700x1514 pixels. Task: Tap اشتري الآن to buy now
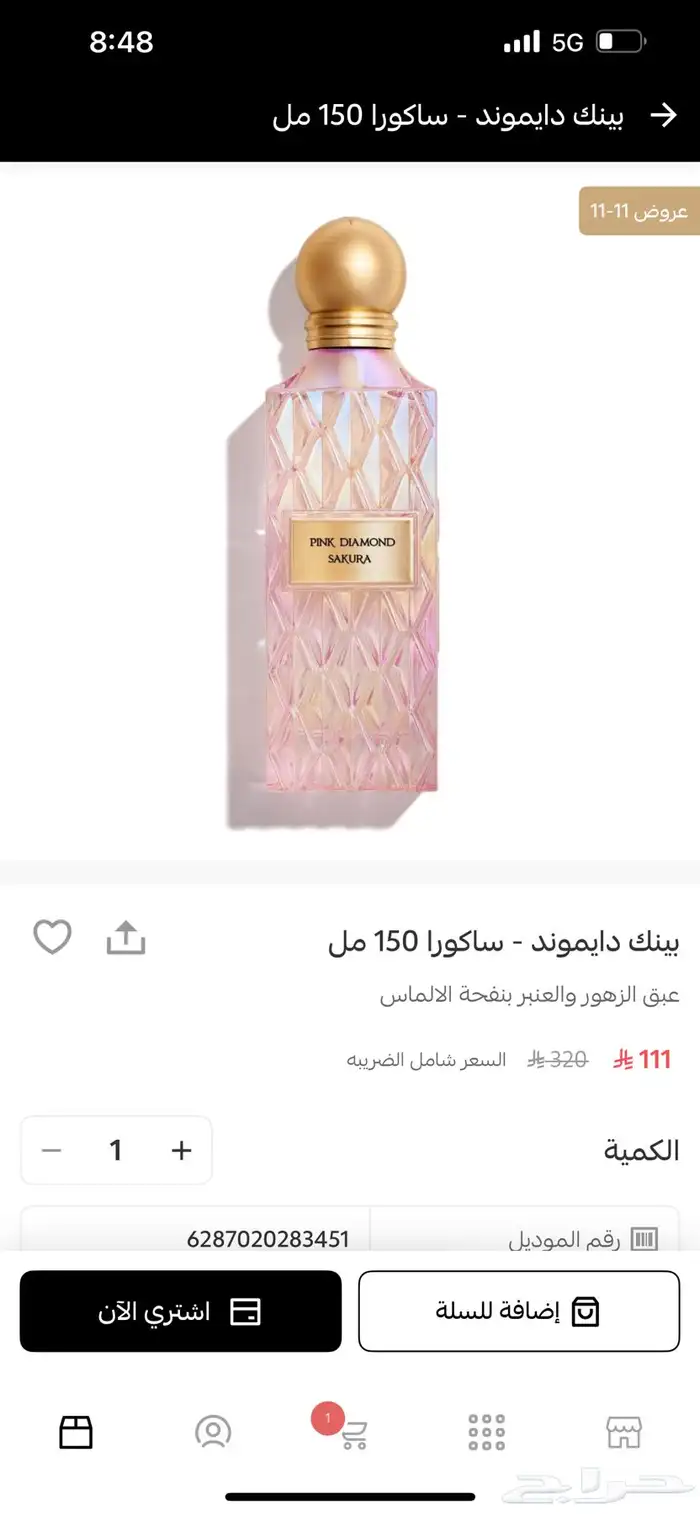pyautogui.click(x=180, y=1311)
